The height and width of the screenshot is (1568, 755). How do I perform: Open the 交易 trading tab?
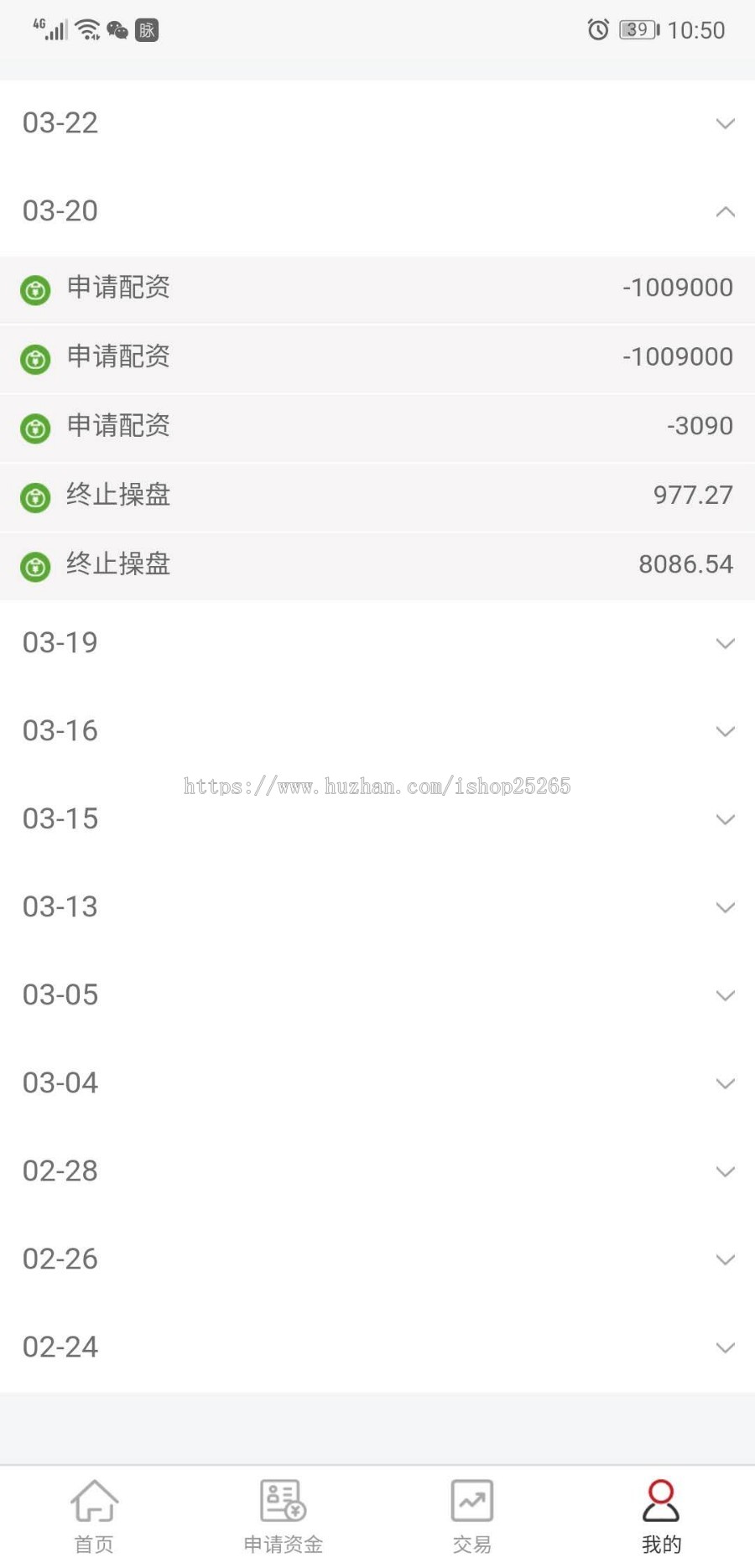coord(471,1517)
